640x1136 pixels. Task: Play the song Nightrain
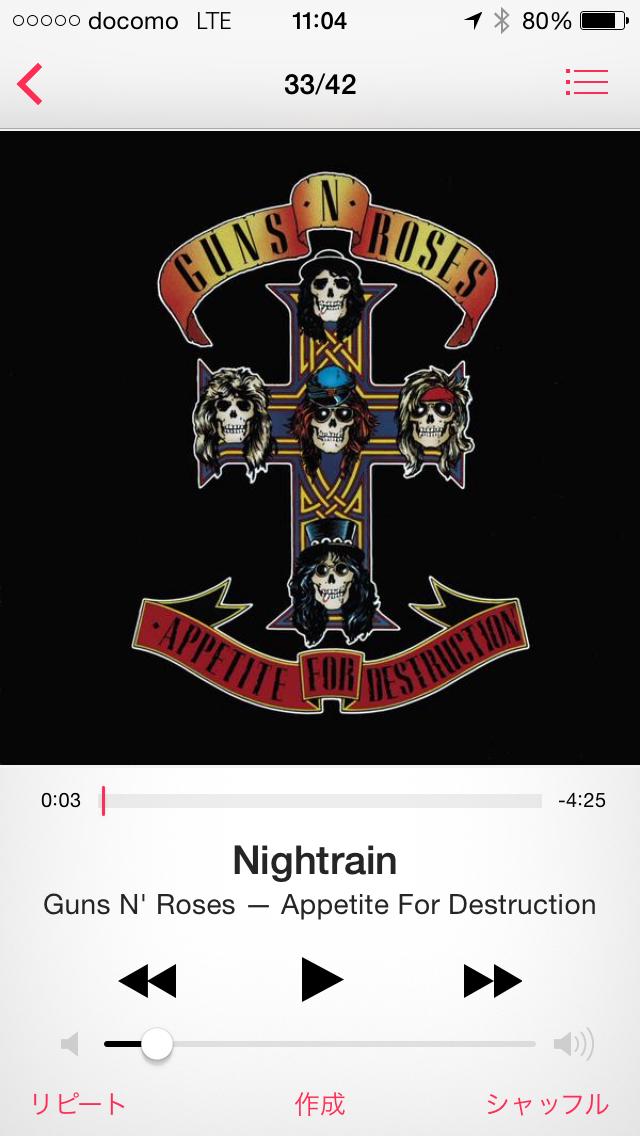click(321, 980)
